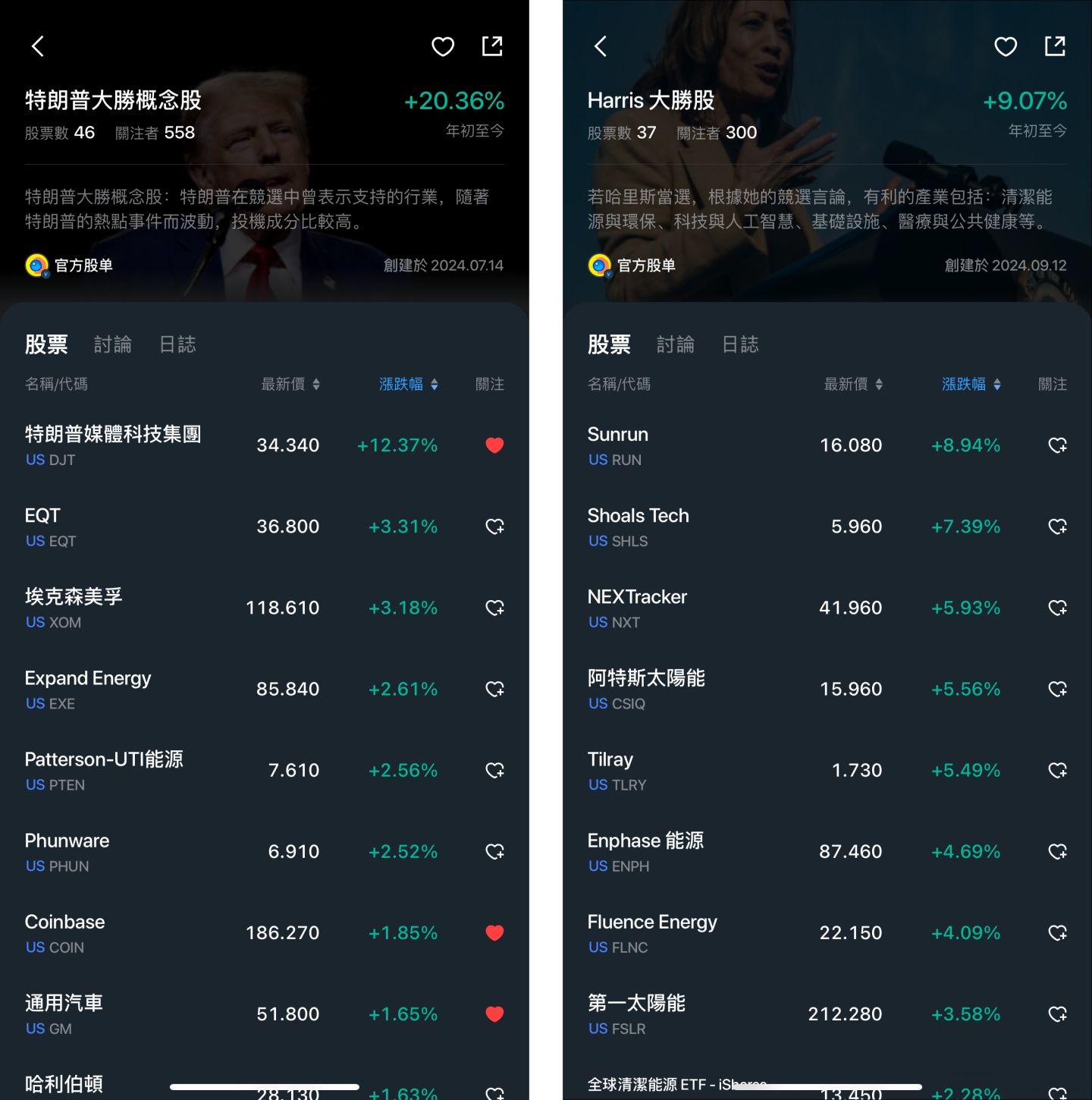Open the NEXTracker NXT stock row
Screen dimensions: 1092x1100
(682, 608)
